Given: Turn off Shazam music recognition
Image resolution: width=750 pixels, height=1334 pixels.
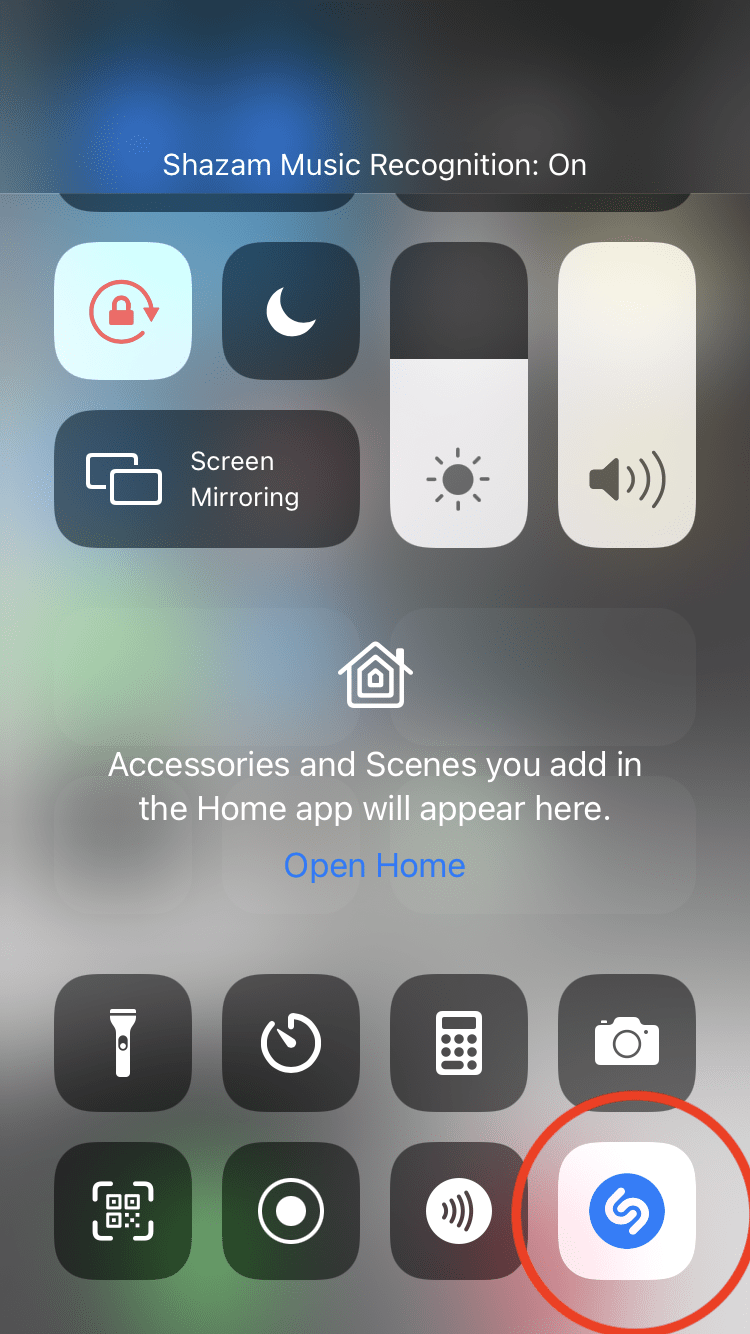Looking at the screenshot, I should [627, 1211].
